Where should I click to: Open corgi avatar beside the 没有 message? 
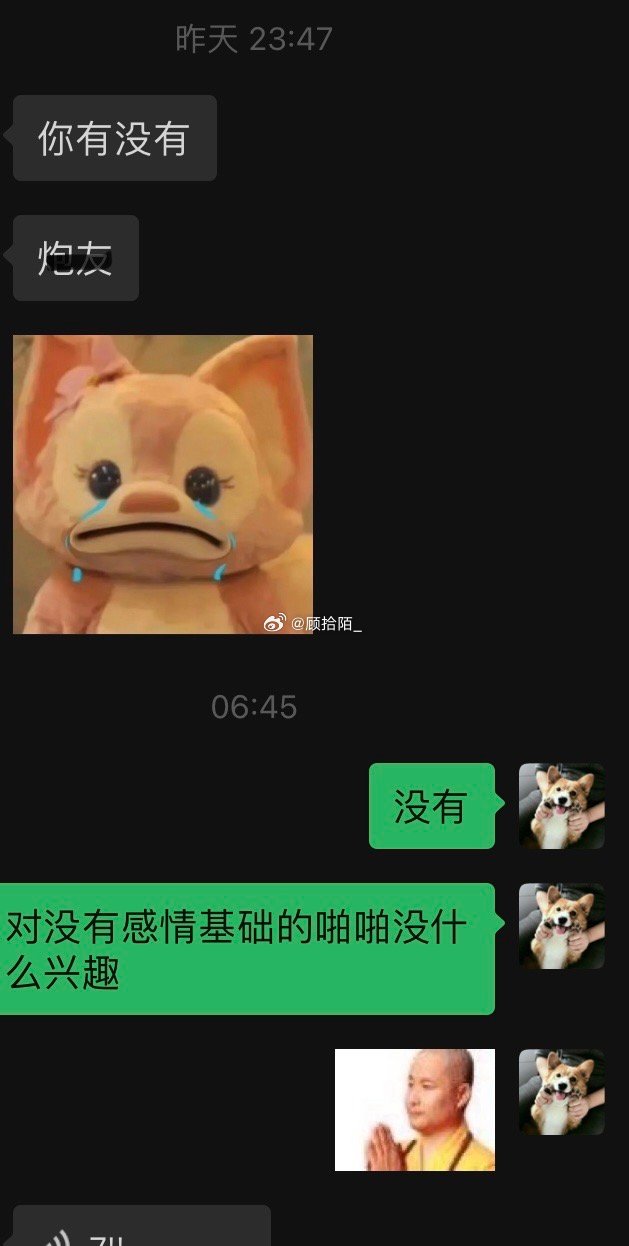(x=561, y=806)
